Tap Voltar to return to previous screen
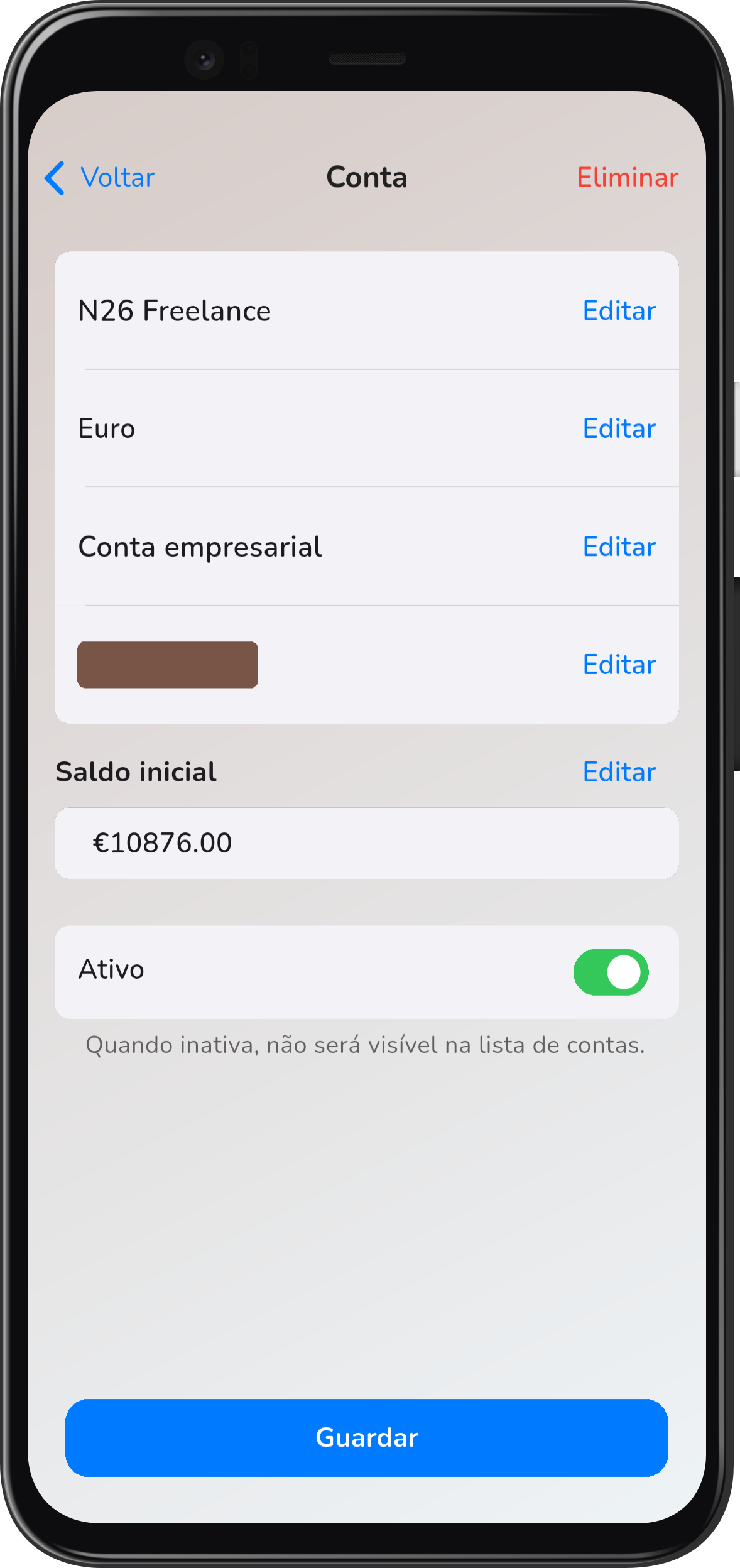 click(117, 178)
